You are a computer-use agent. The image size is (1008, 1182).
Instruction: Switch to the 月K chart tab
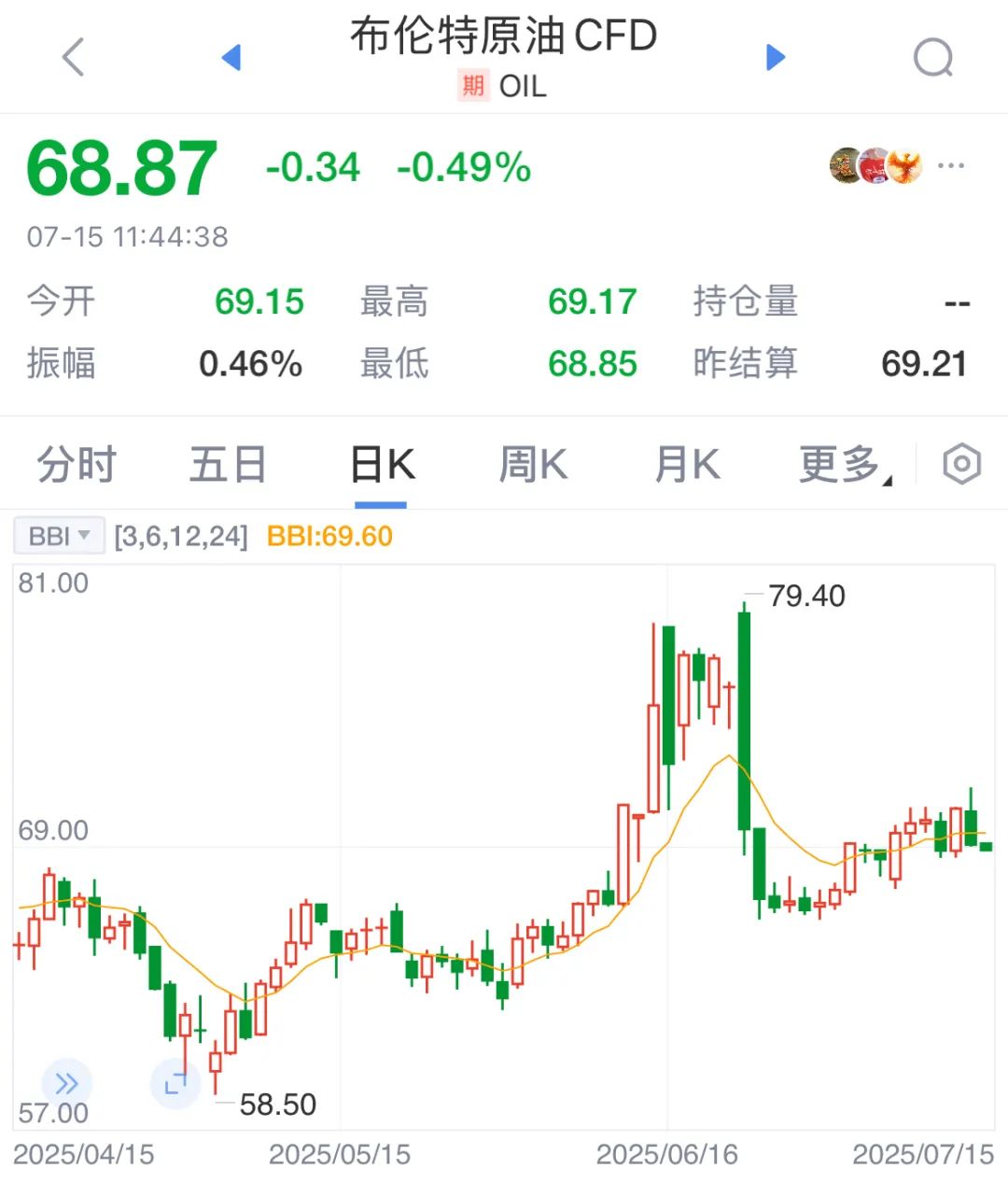tap(687, 464)
